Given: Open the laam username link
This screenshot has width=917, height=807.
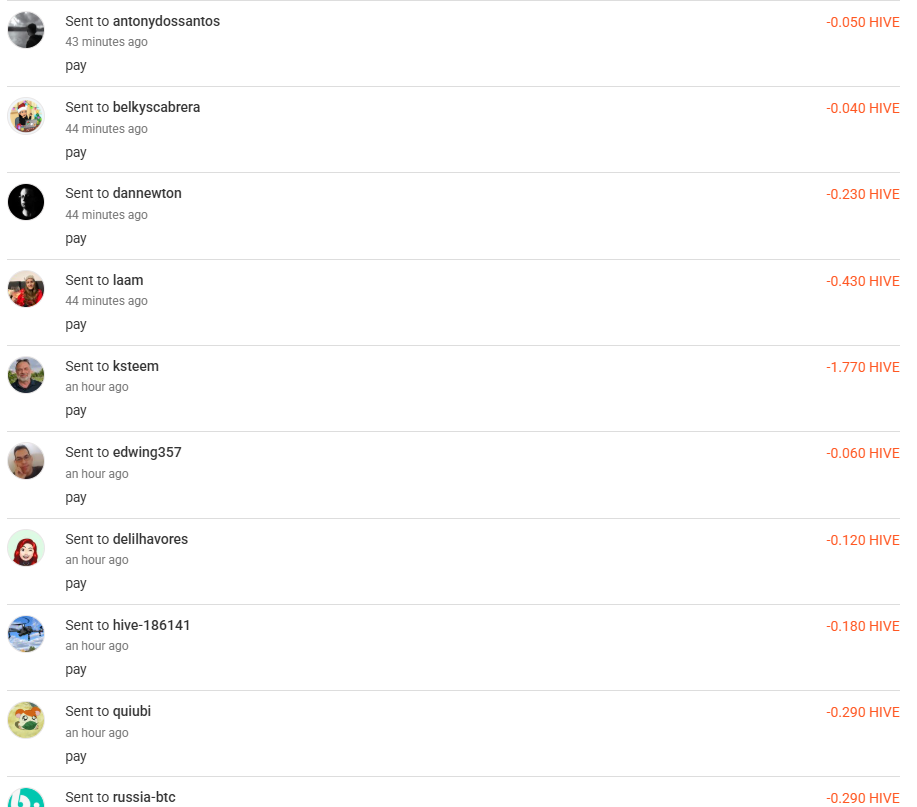Looking at the screenshot, I should point(128,280).
